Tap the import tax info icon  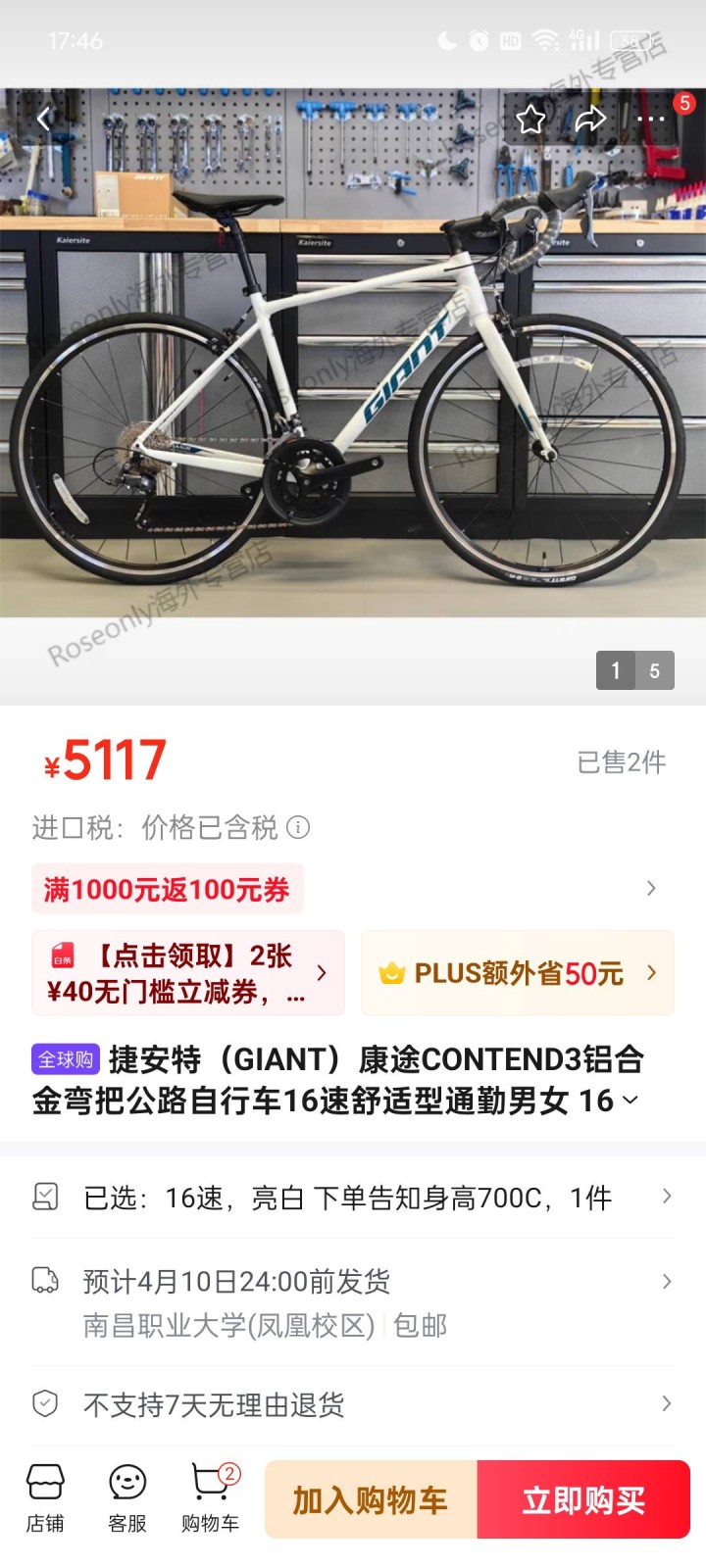[x=298, y=828]
